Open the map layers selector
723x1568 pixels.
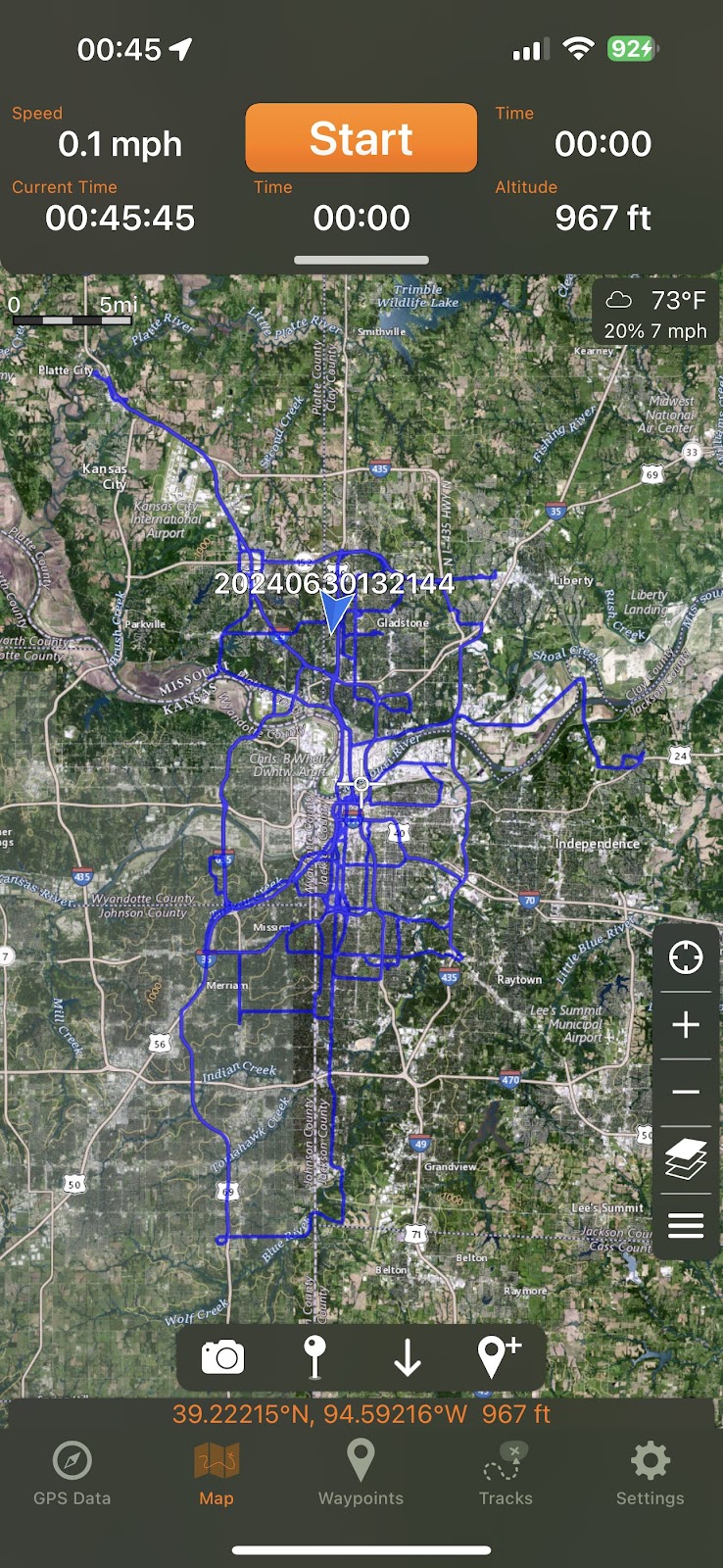coord(686,1159)
